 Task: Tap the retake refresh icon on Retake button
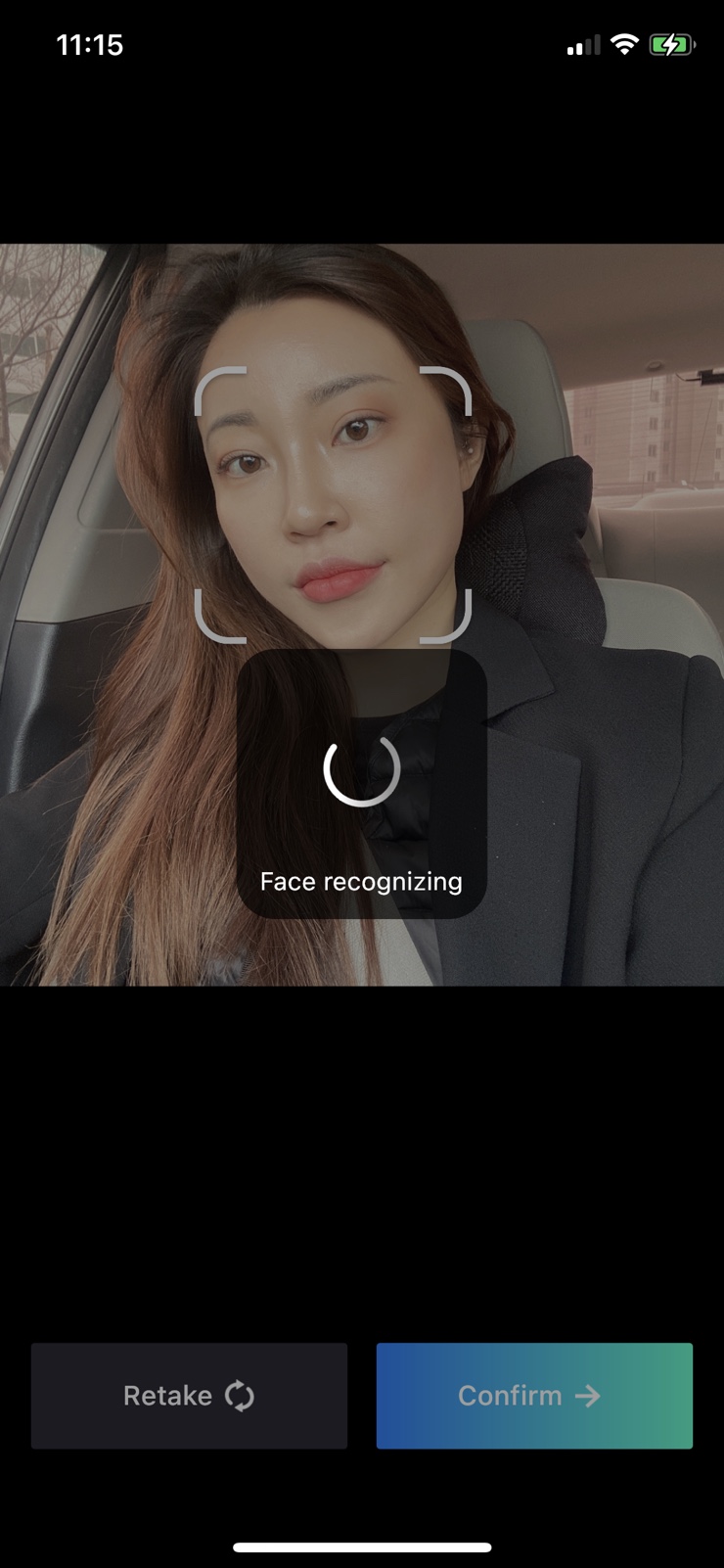(243, 1396)
